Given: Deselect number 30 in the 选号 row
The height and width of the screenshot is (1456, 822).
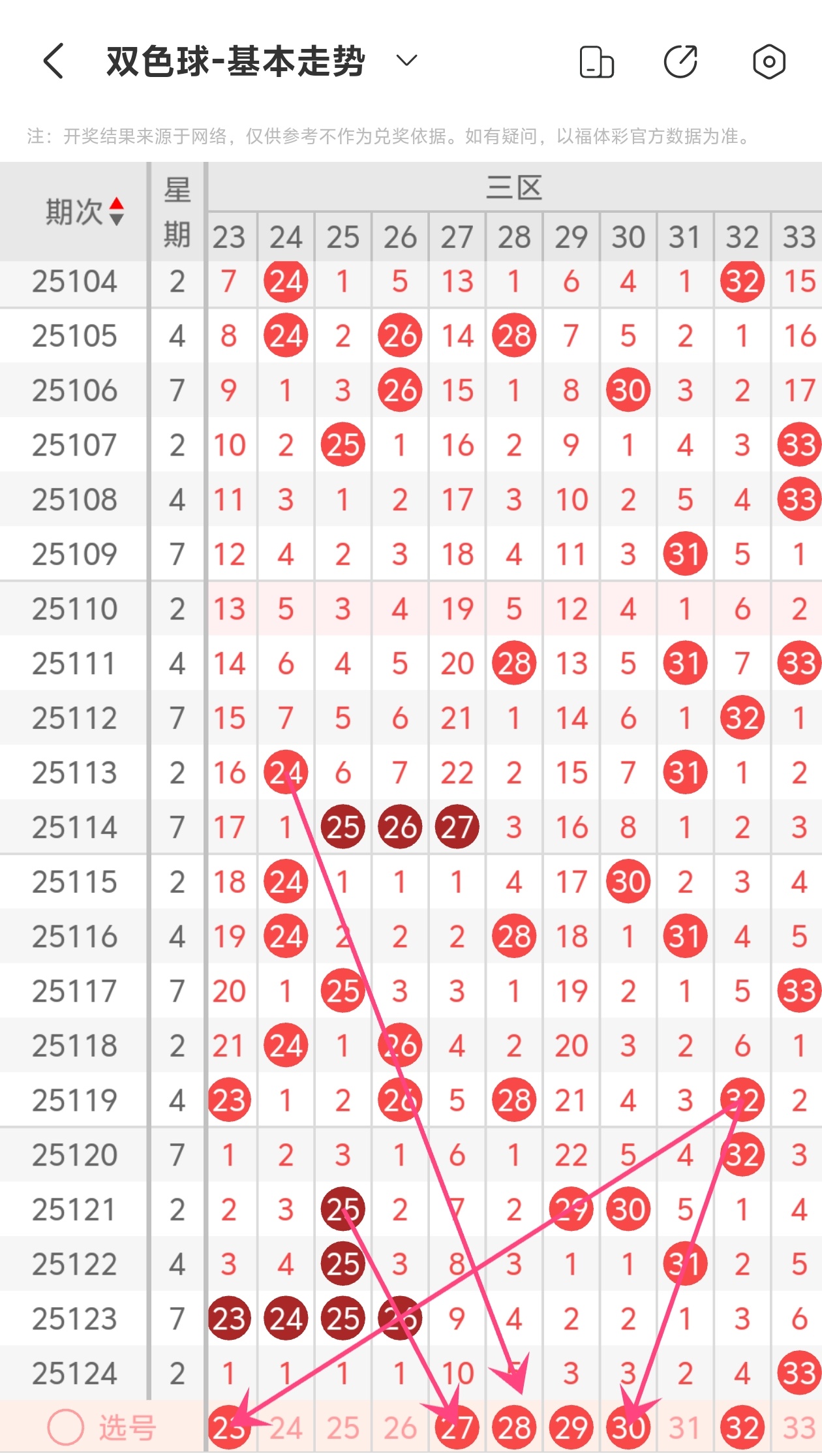Looking at the screenshot, I should point(628,1428).
